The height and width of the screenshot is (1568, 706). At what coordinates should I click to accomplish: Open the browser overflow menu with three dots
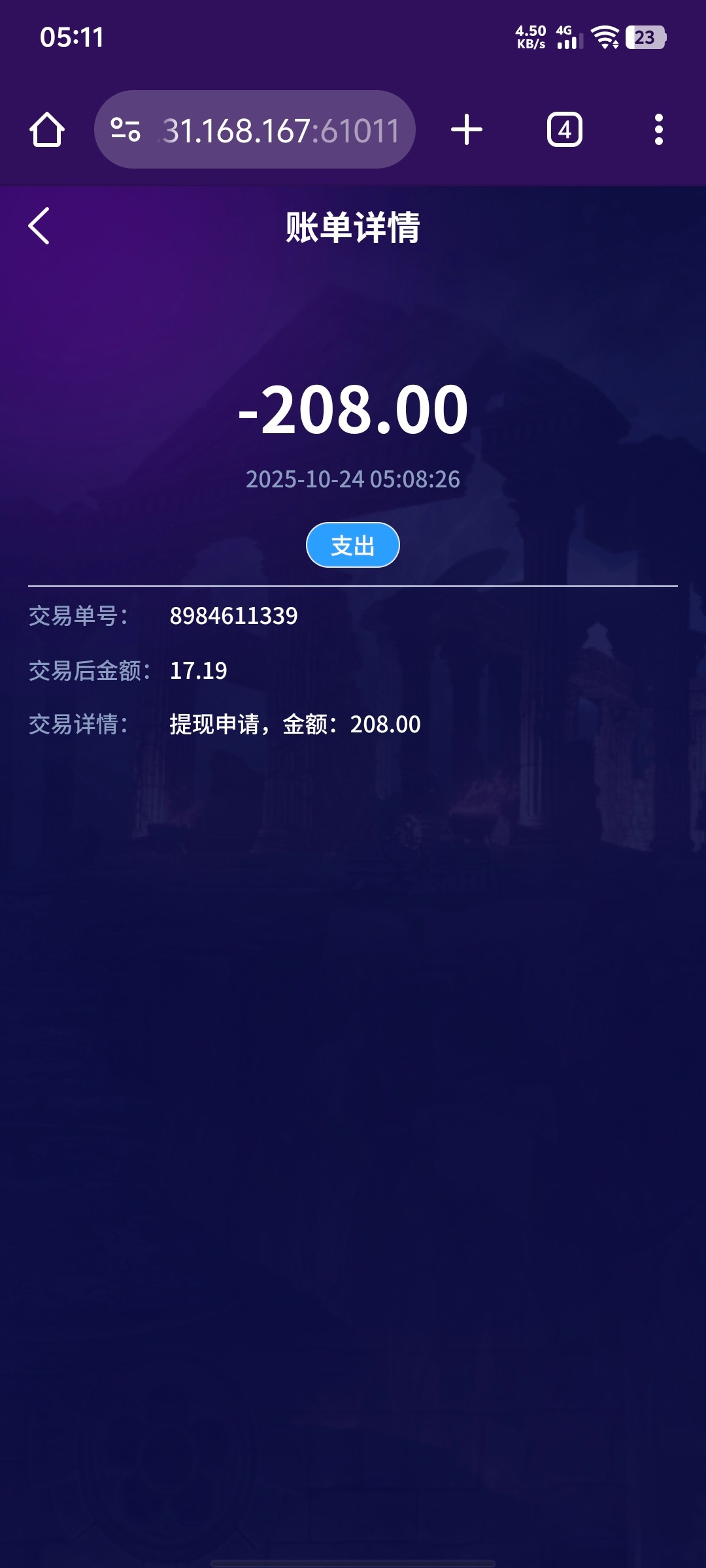(x=660, y=129)
